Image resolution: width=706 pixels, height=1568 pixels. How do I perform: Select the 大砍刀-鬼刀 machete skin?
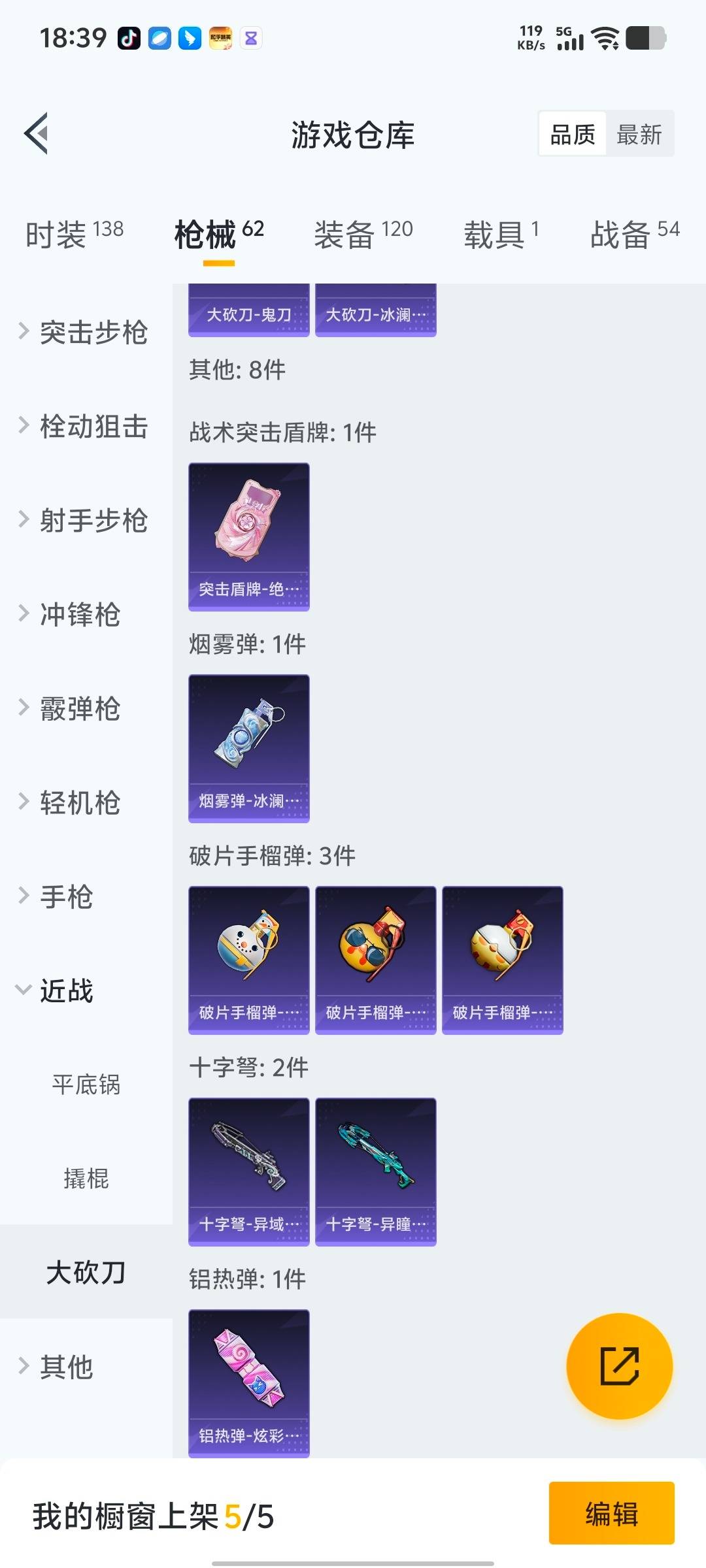pos(248,312)
